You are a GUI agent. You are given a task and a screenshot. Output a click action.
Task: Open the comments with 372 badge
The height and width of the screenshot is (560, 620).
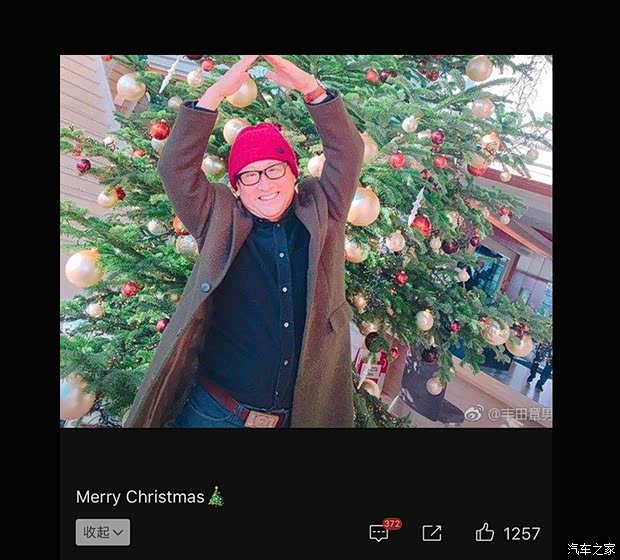pos(380,533)
